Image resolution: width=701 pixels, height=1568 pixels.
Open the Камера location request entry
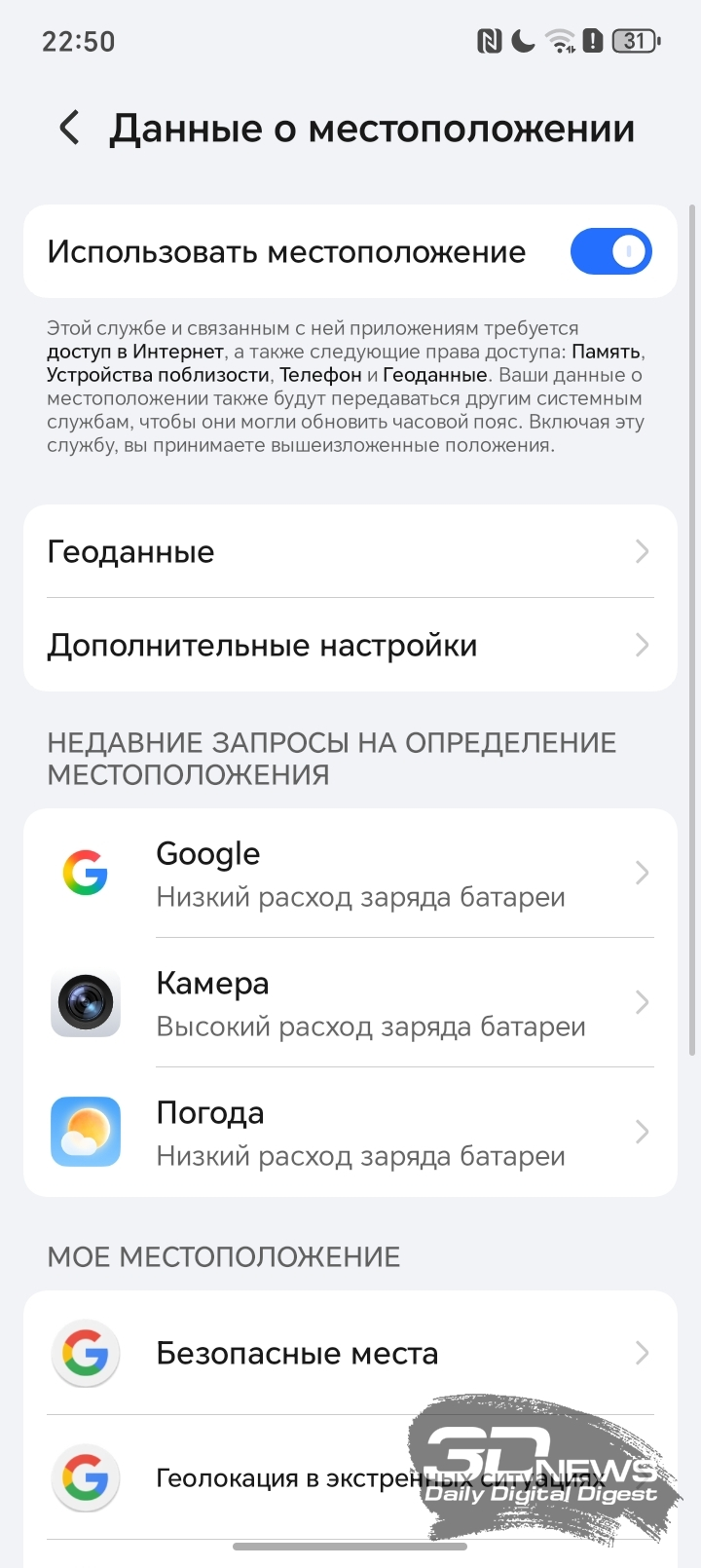click(350, 1003)
